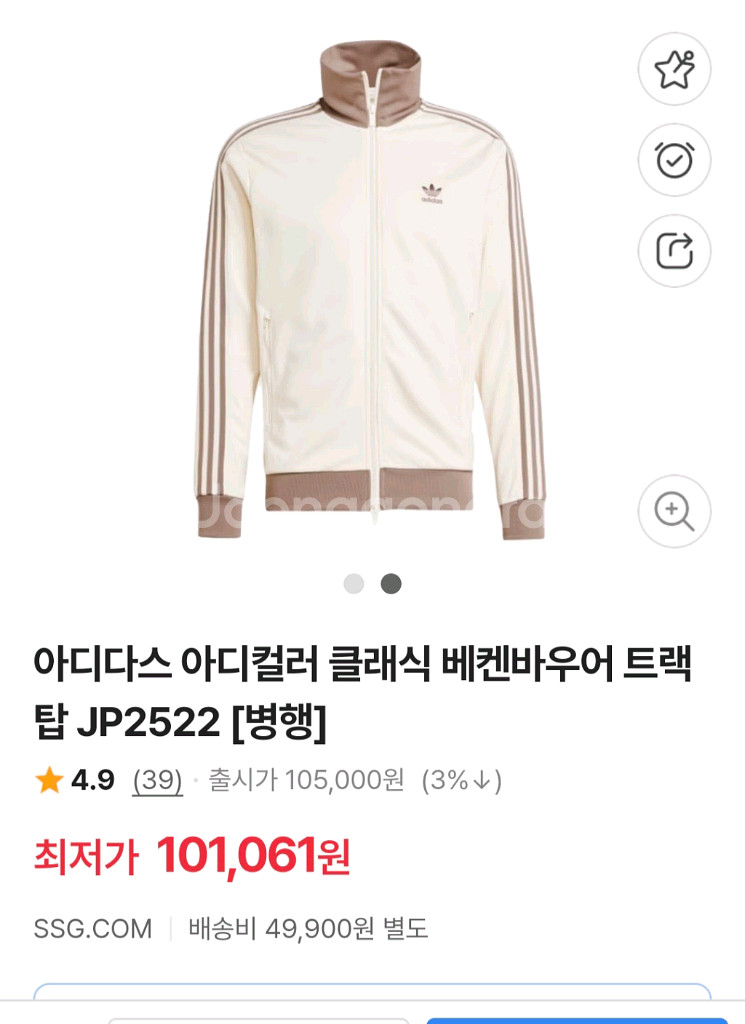Tap the star bookmark icon
This screenshot has height=1024, width=745.
(673, 68)
